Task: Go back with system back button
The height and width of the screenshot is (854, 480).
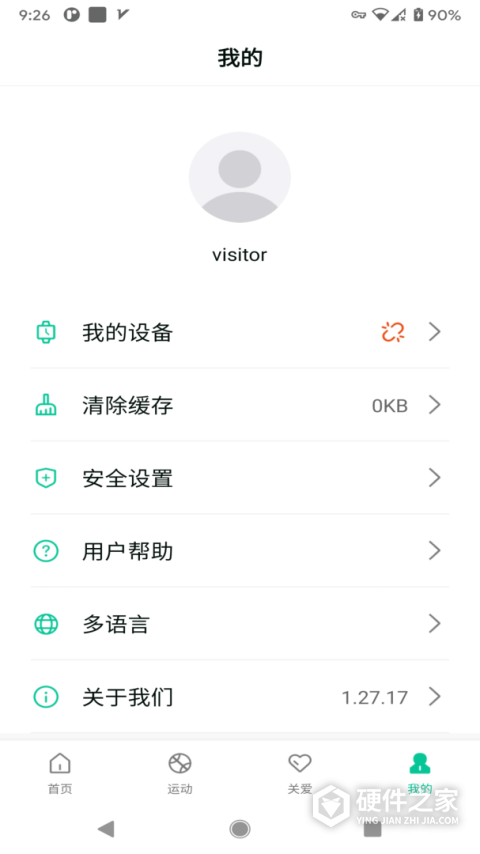Action: coord(106,829)
